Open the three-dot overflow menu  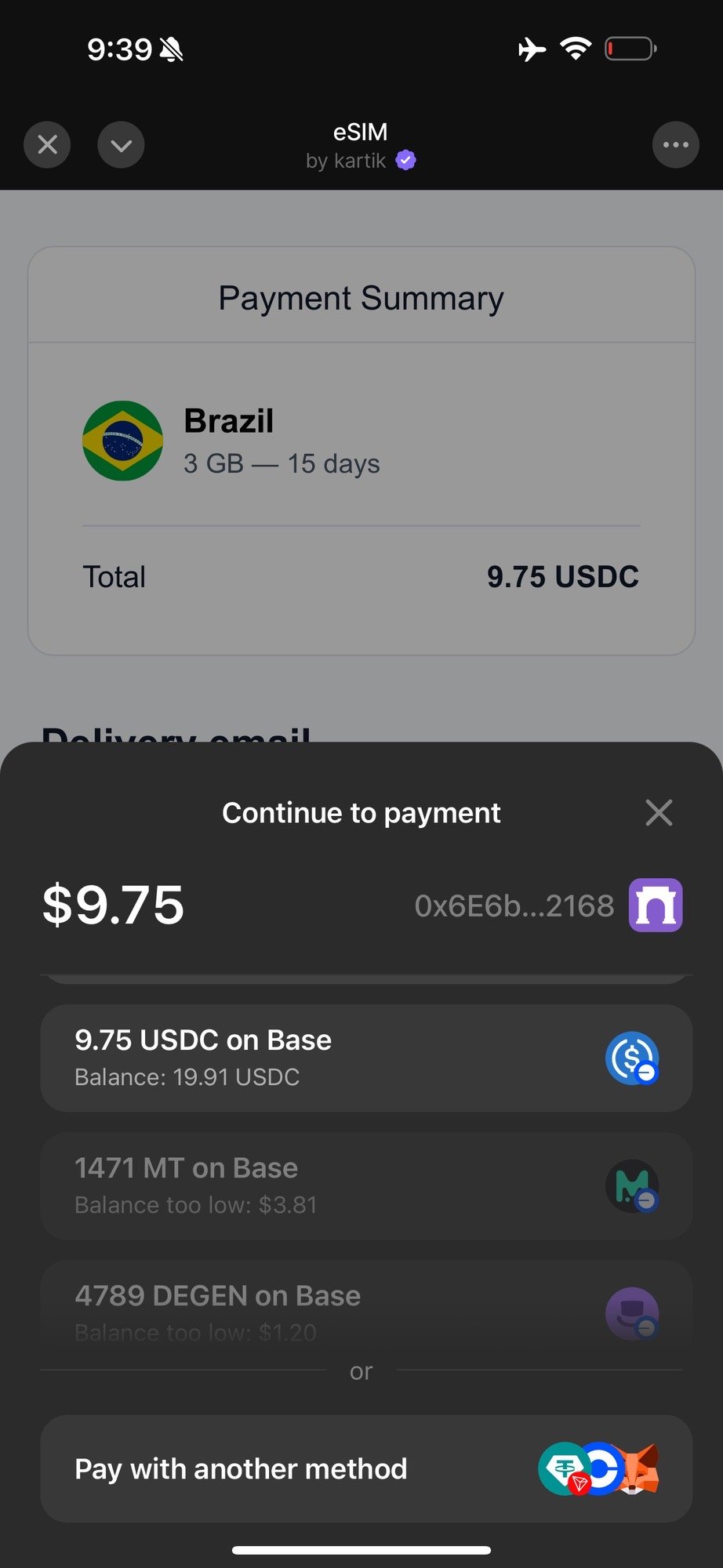(x=675, y=145)
